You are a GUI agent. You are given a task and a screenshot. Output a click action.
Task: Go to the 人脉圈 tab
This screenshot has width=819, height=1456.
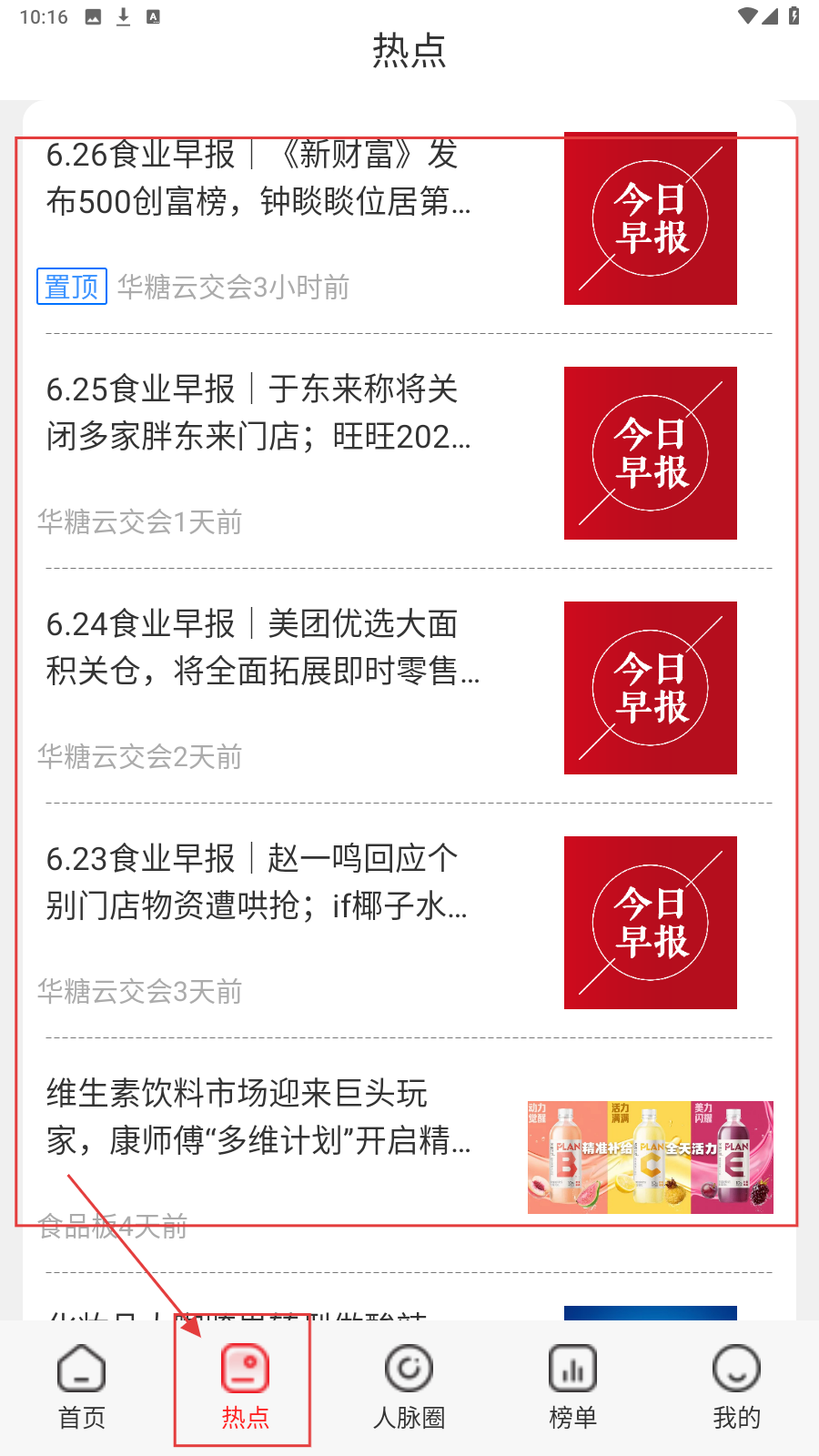pos(409,1385)
